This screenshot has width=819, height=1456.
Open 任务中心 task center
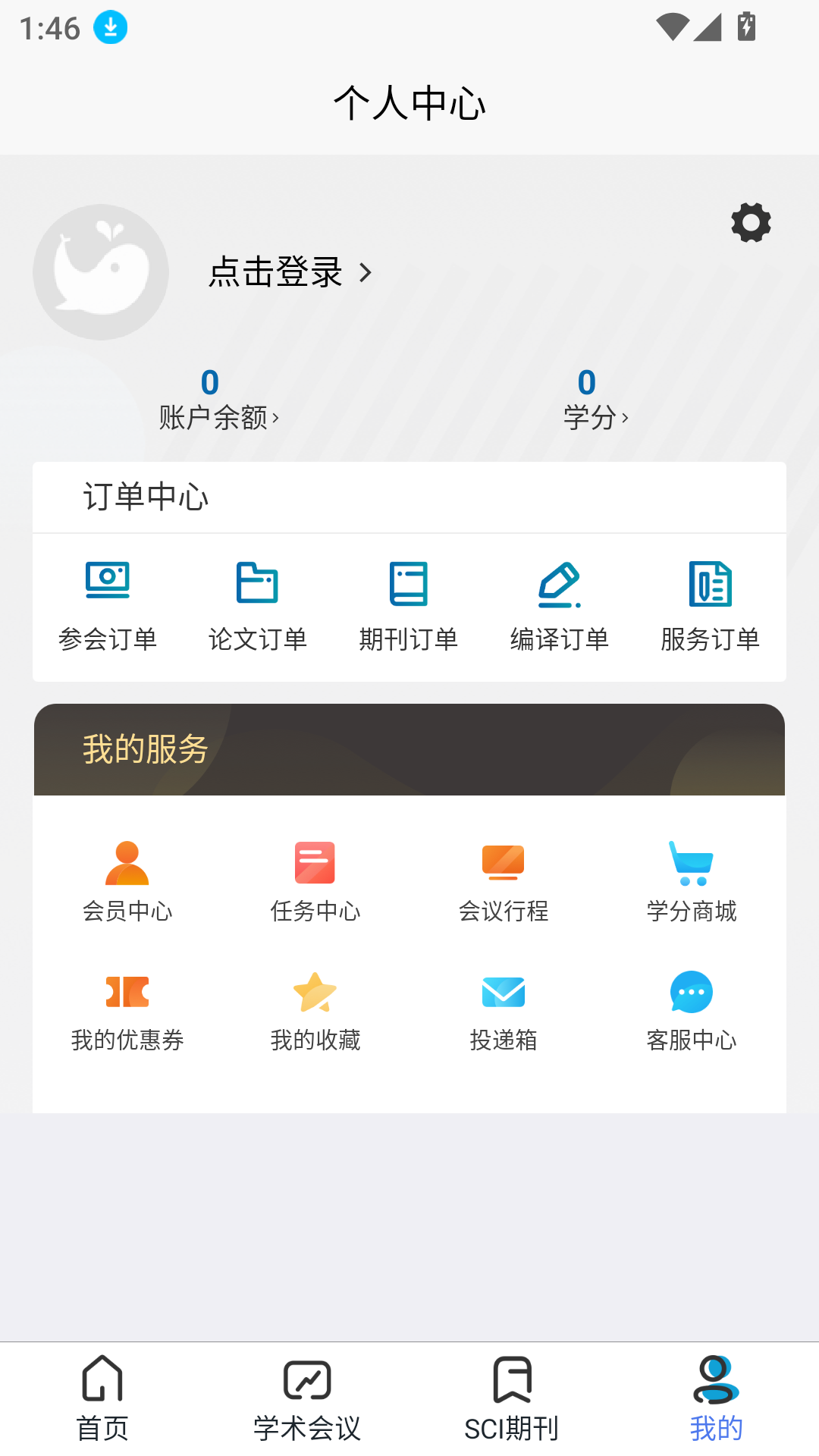(x=315, y=880)
